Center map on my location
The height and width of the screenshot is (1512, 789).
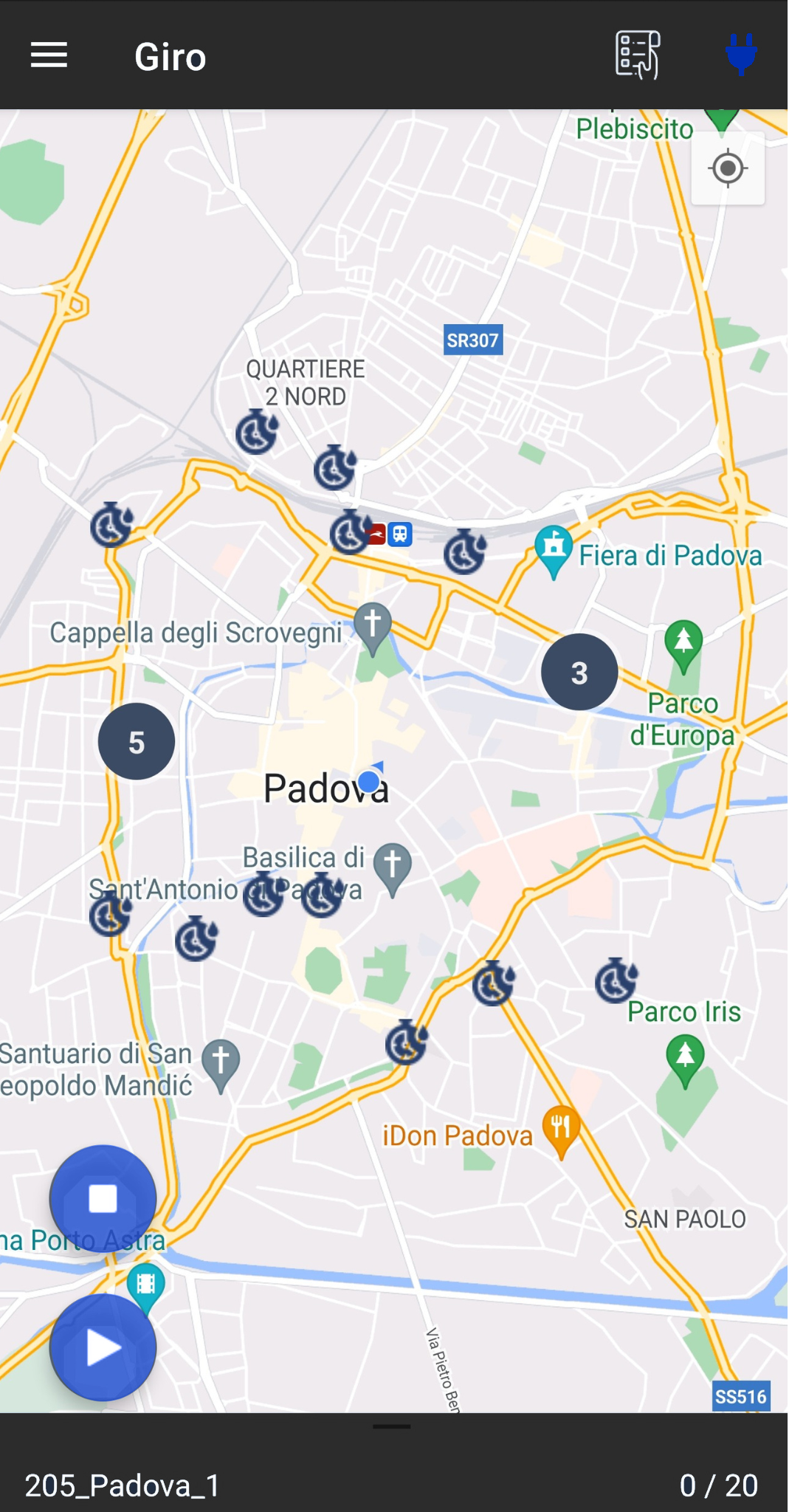(727, 169)
